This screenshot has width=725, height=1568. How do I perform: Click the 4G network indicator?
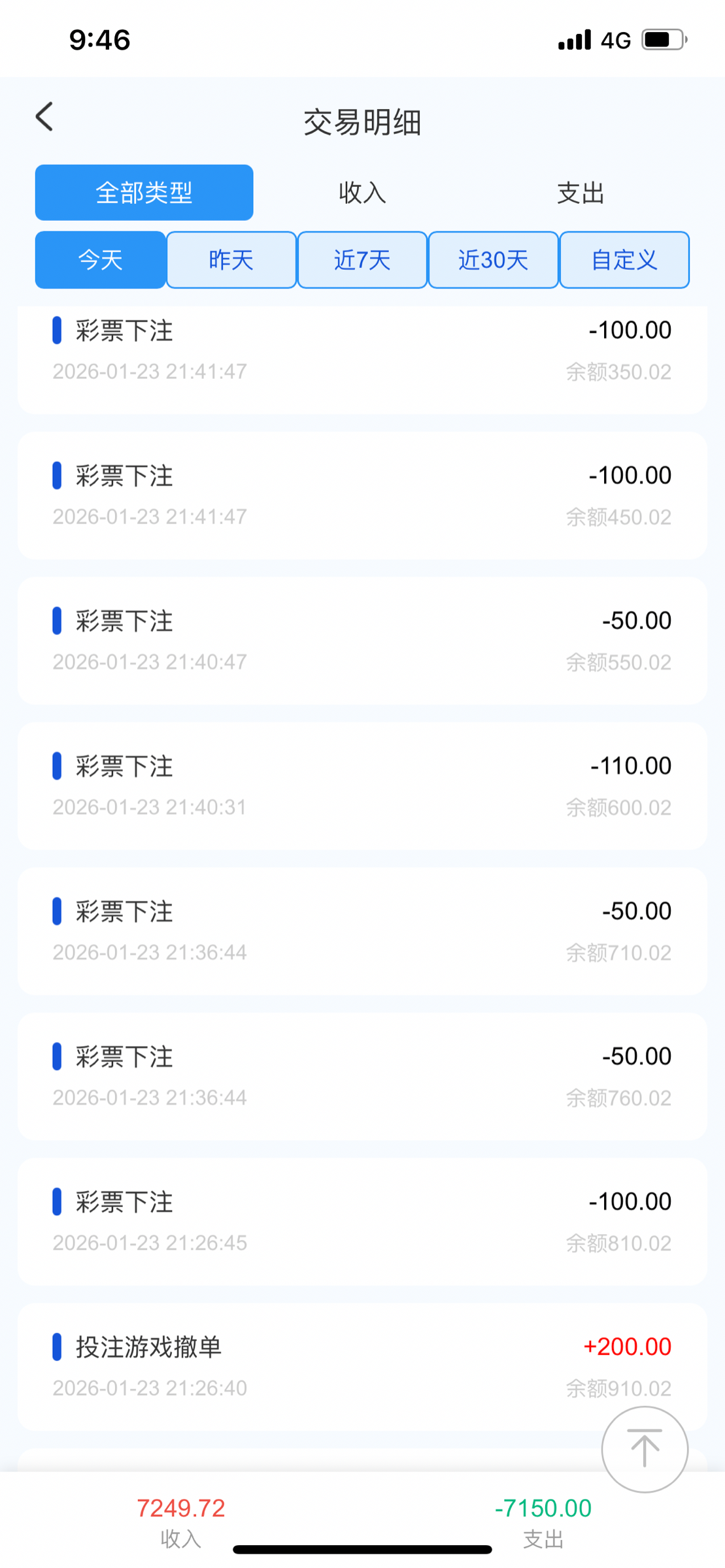615,41
